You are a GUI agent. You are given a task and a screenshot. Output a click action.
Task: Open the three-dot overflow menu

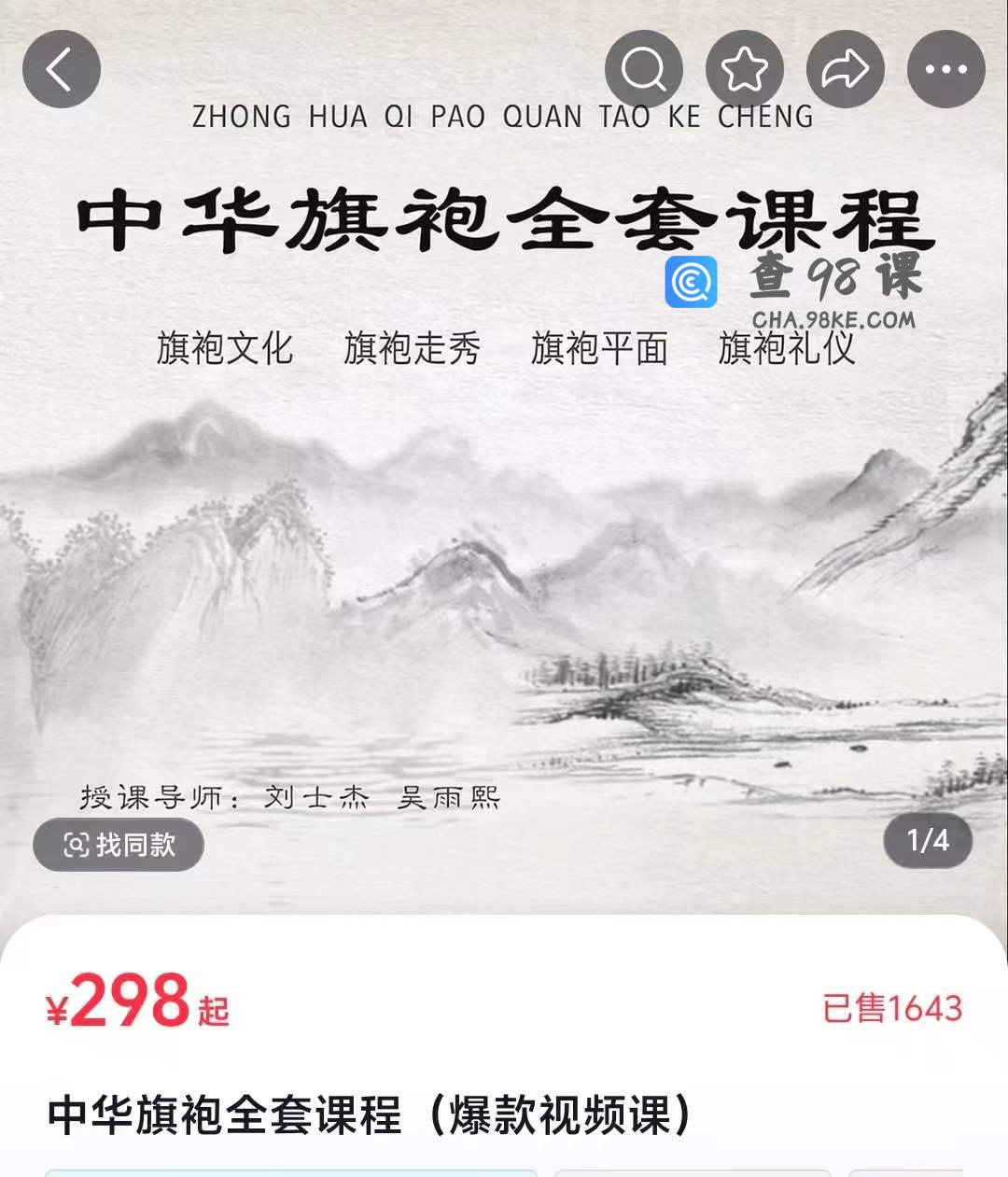(x=945, y=69)
